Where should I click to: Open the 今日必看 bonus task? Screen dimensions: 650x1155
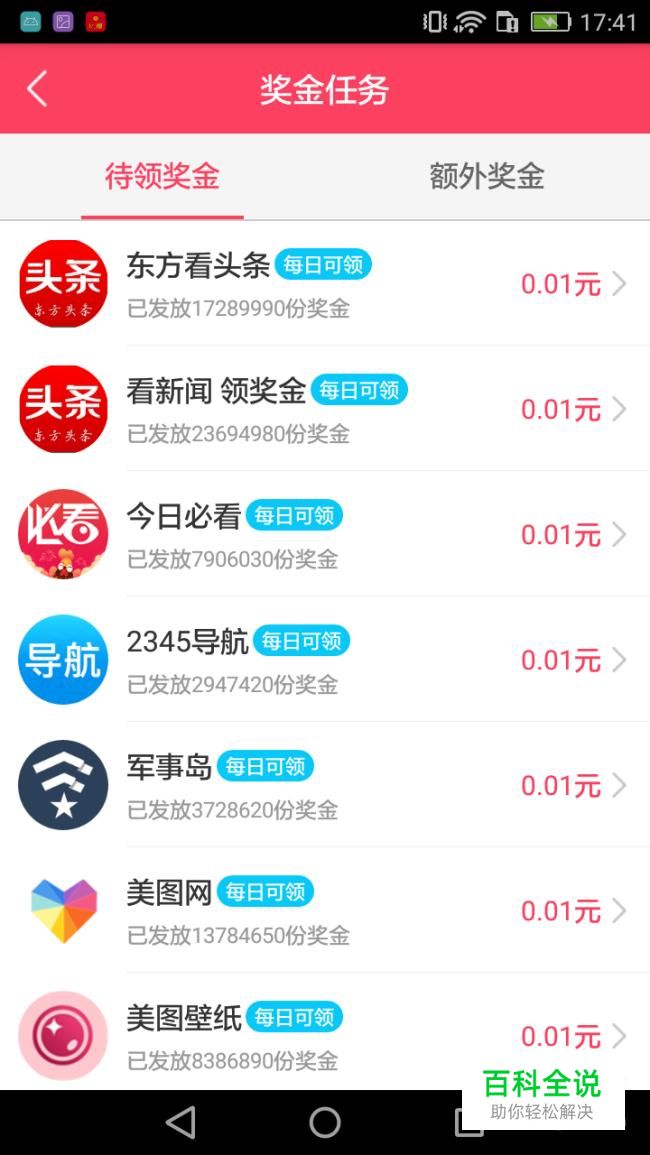coord(325,534)
